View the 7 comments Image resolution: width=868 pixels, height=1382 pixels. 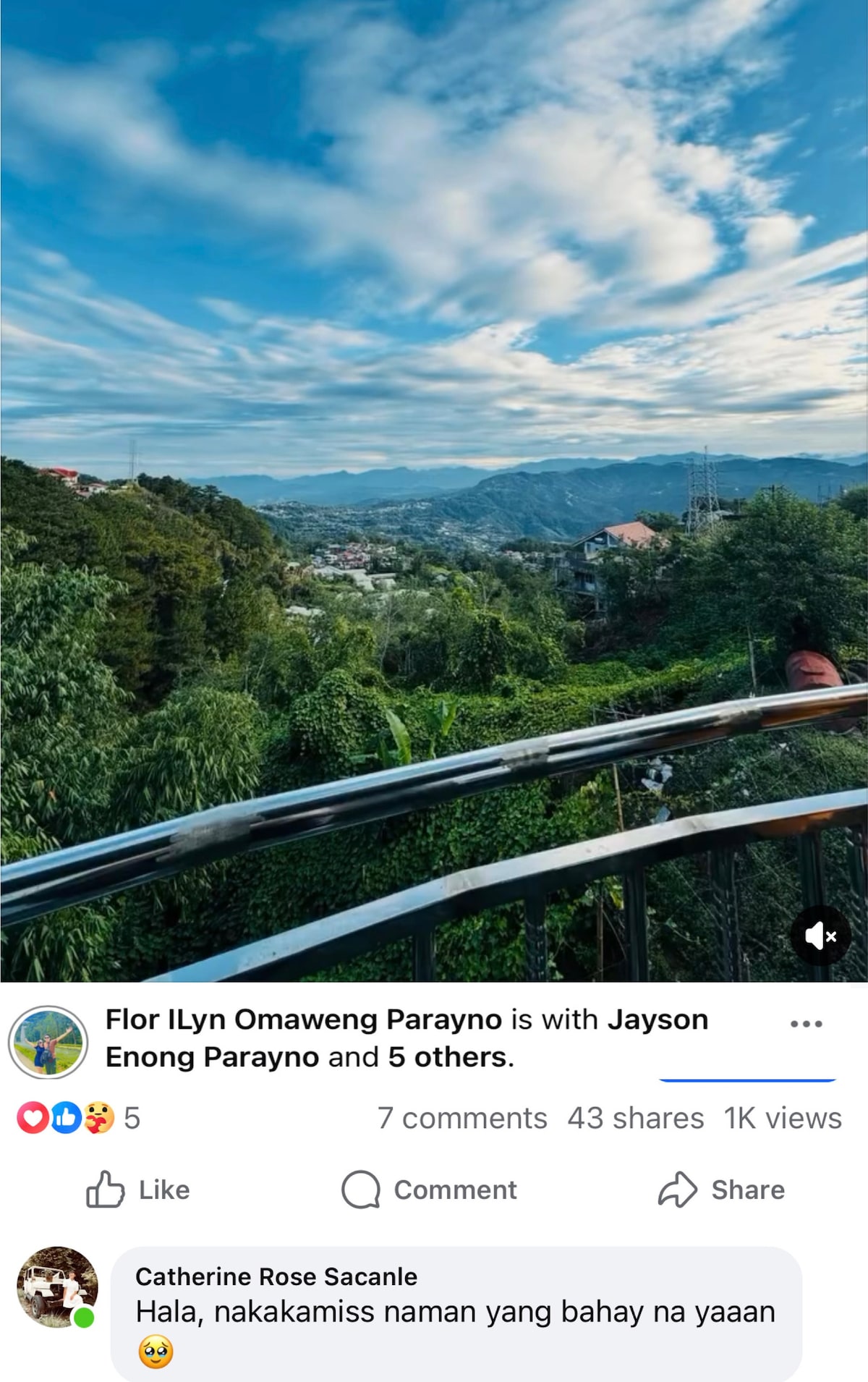pyautogui.click(x=461, y=1118)
